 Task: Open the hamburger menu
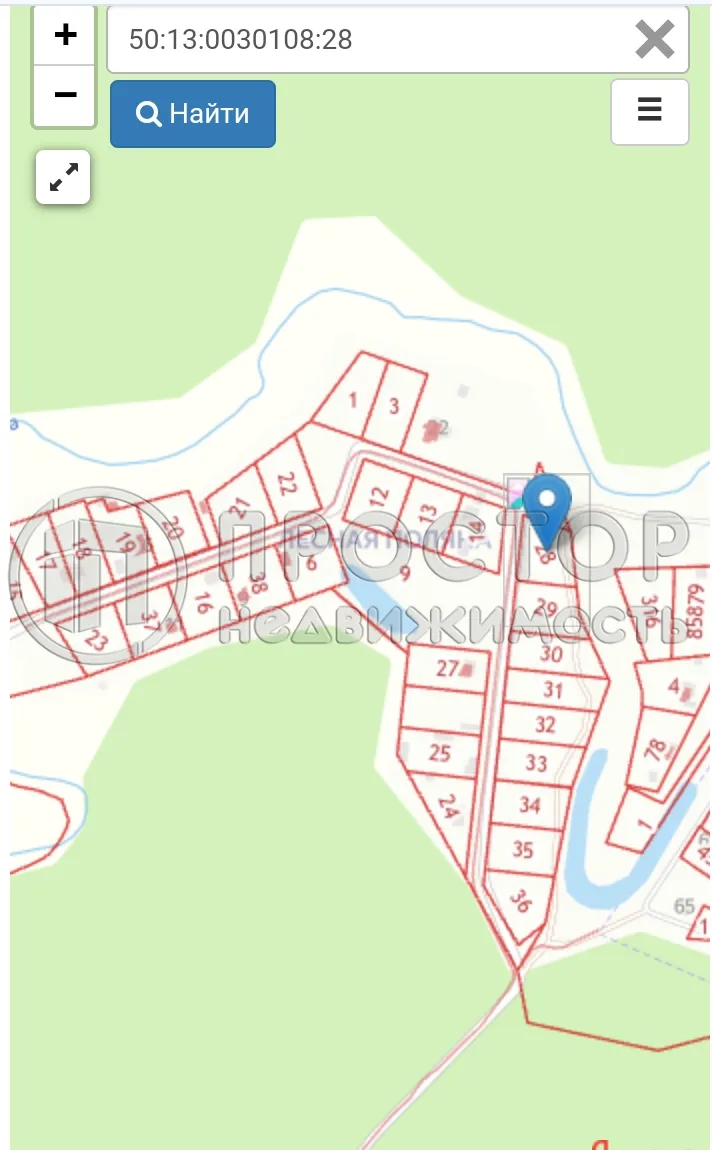click(649, 111)
